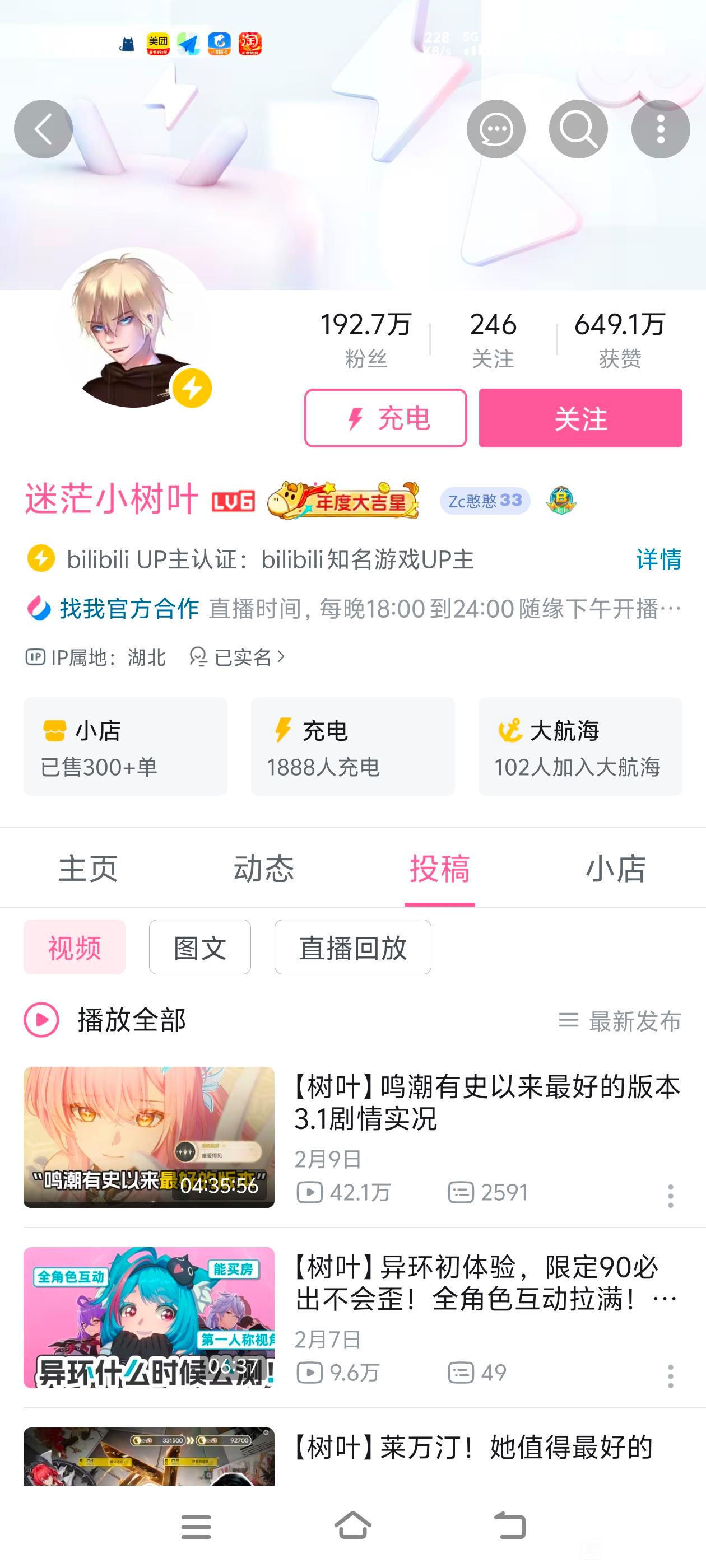Open the 充电 card with 1888人充电
The width and height of the screenshot is (706, 1568).
(352, 746)
